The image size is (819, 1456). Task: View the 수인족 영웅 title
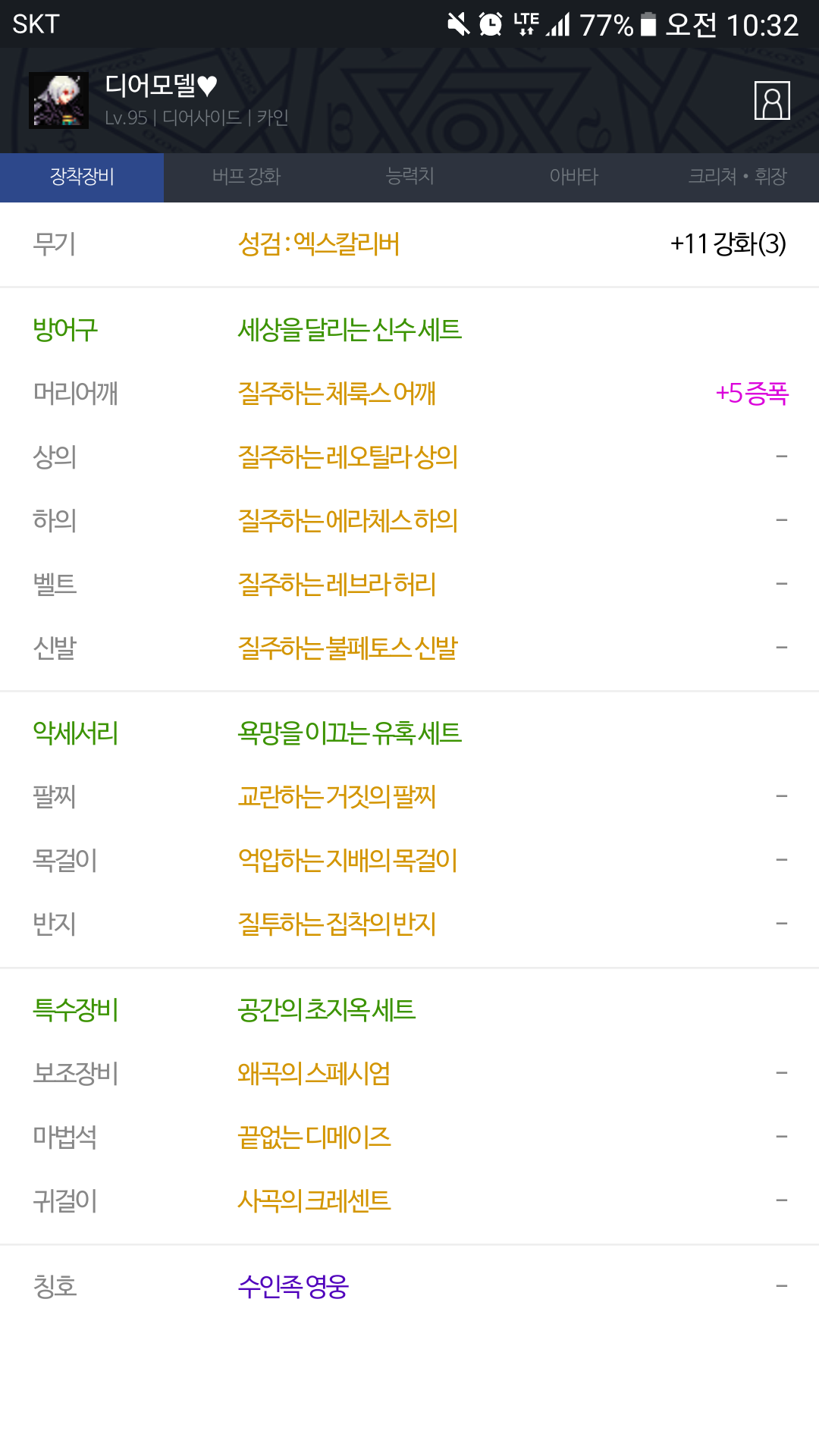[293, 1287]
